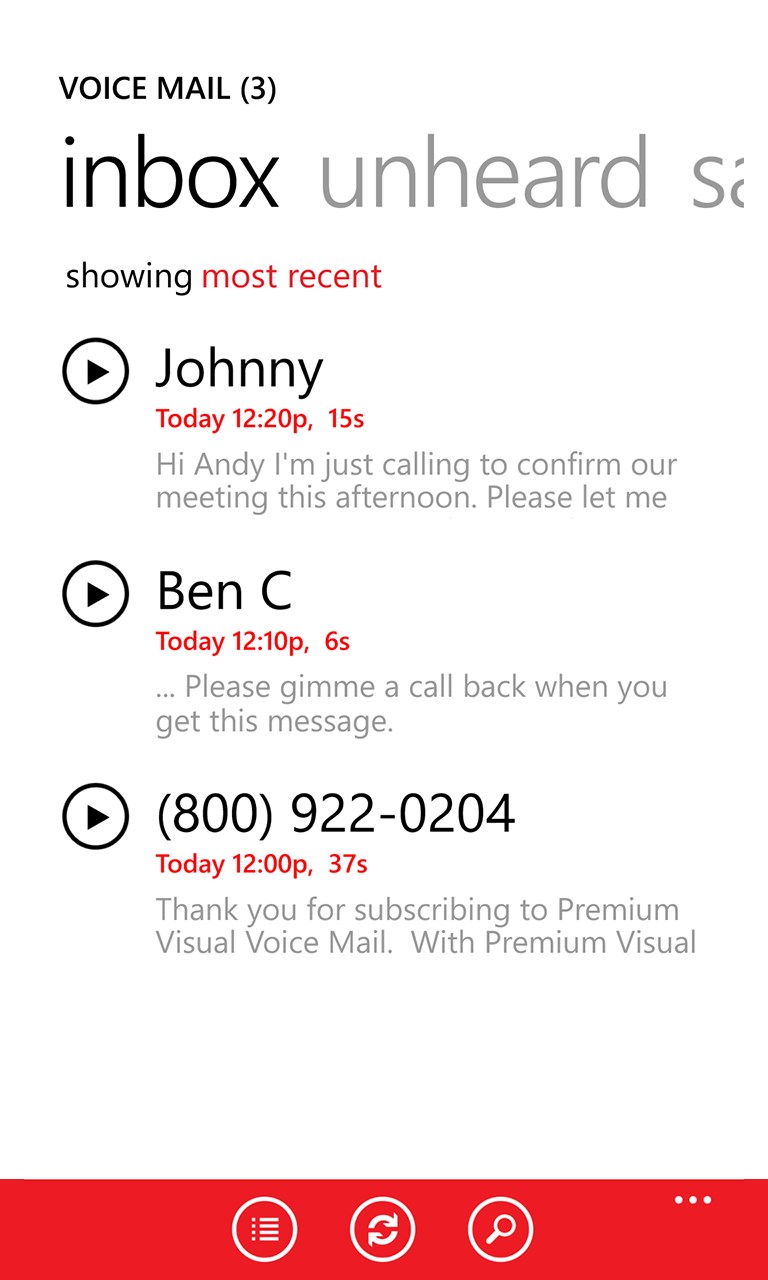Image resolution: width=768 pixels, height=1280 pixels.
Task: Switch to the unheard tab
Action: pos(484,175)
